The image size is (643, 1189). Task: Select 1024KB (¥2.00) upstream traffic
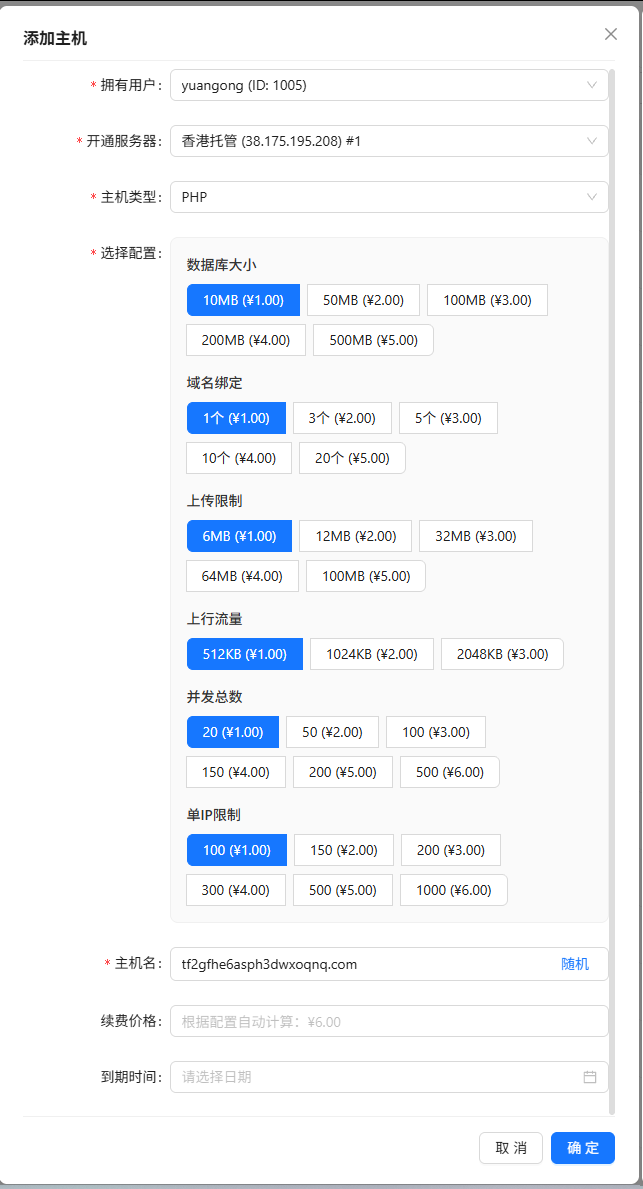[371, 654]
